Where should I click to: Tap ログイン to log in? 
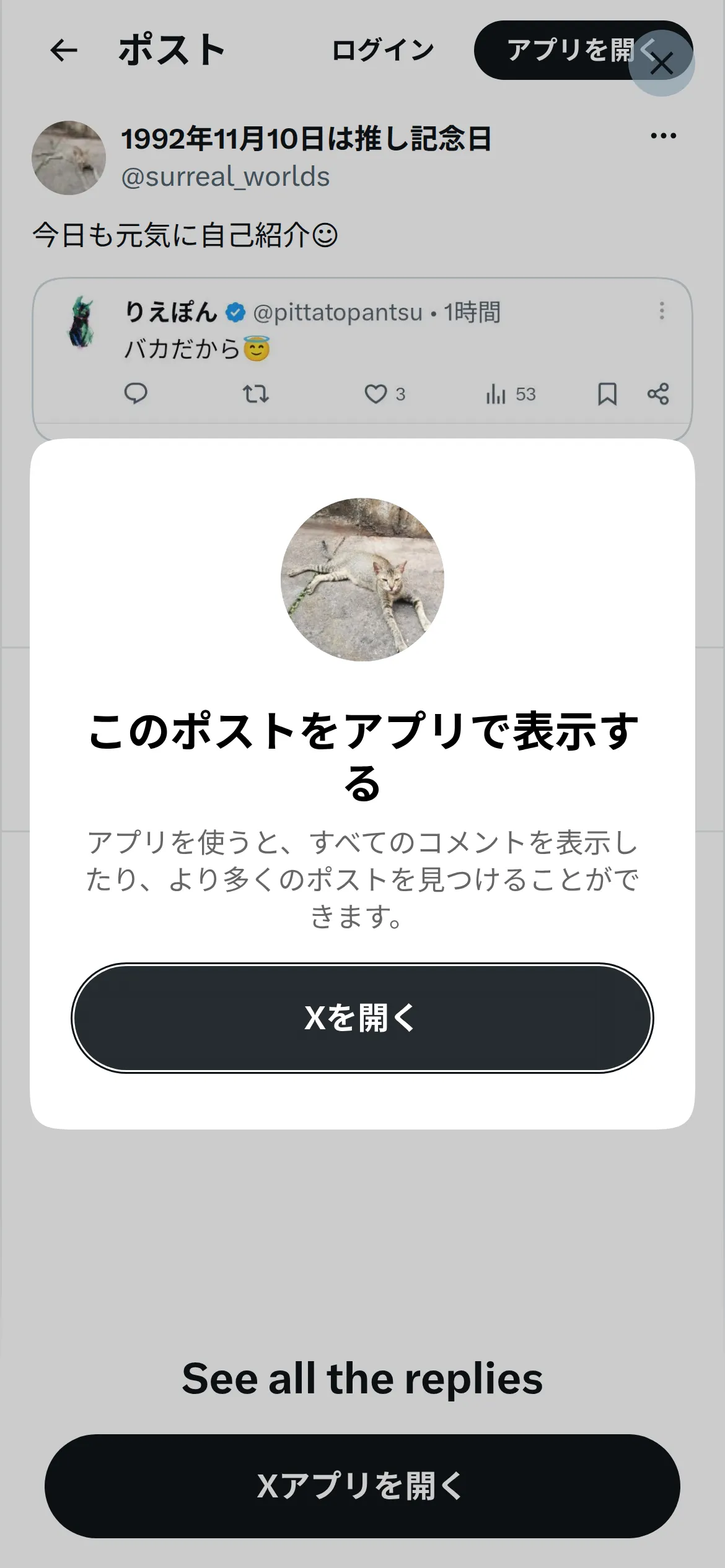[382, 50]
